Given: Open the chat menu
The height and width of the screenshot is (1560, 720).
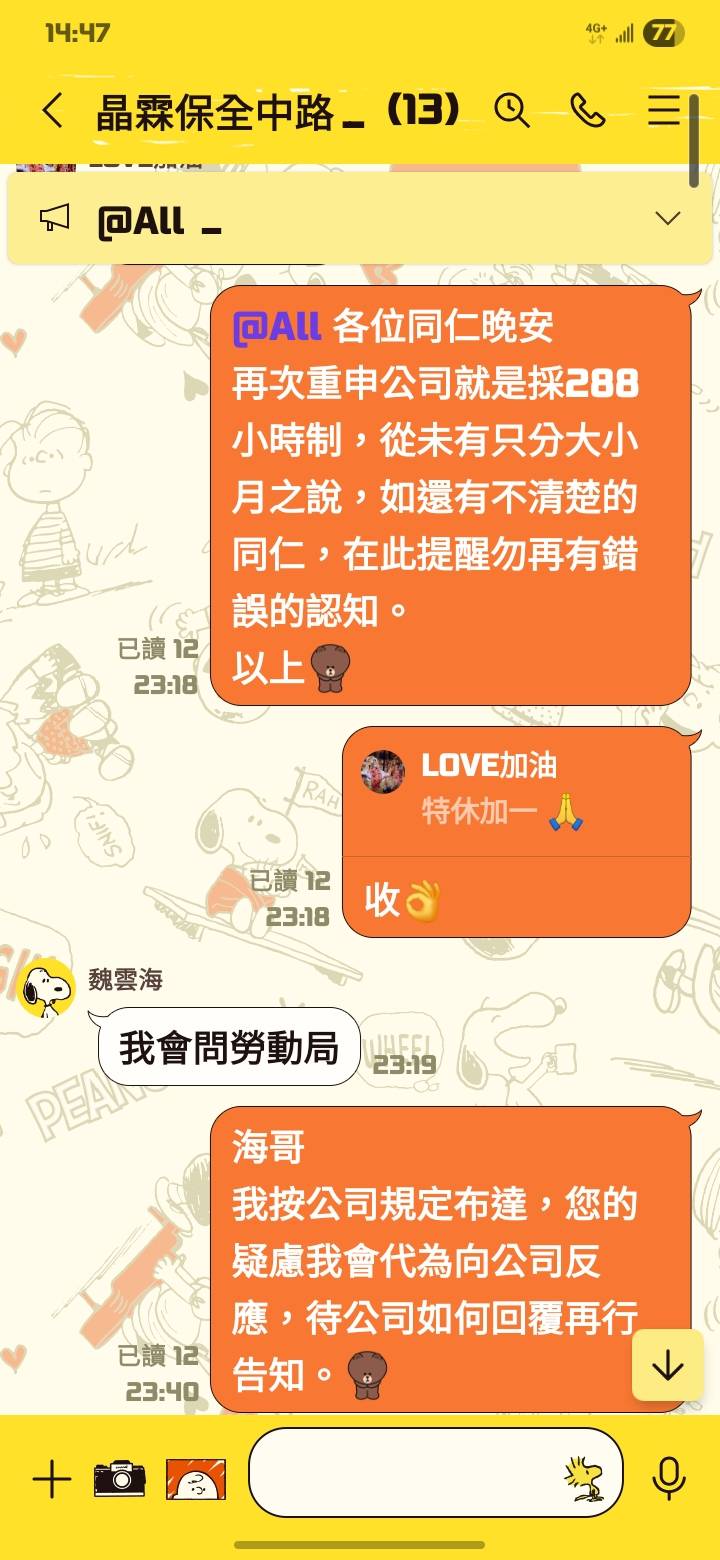Looking at the screenshot, I should (663, 110).
